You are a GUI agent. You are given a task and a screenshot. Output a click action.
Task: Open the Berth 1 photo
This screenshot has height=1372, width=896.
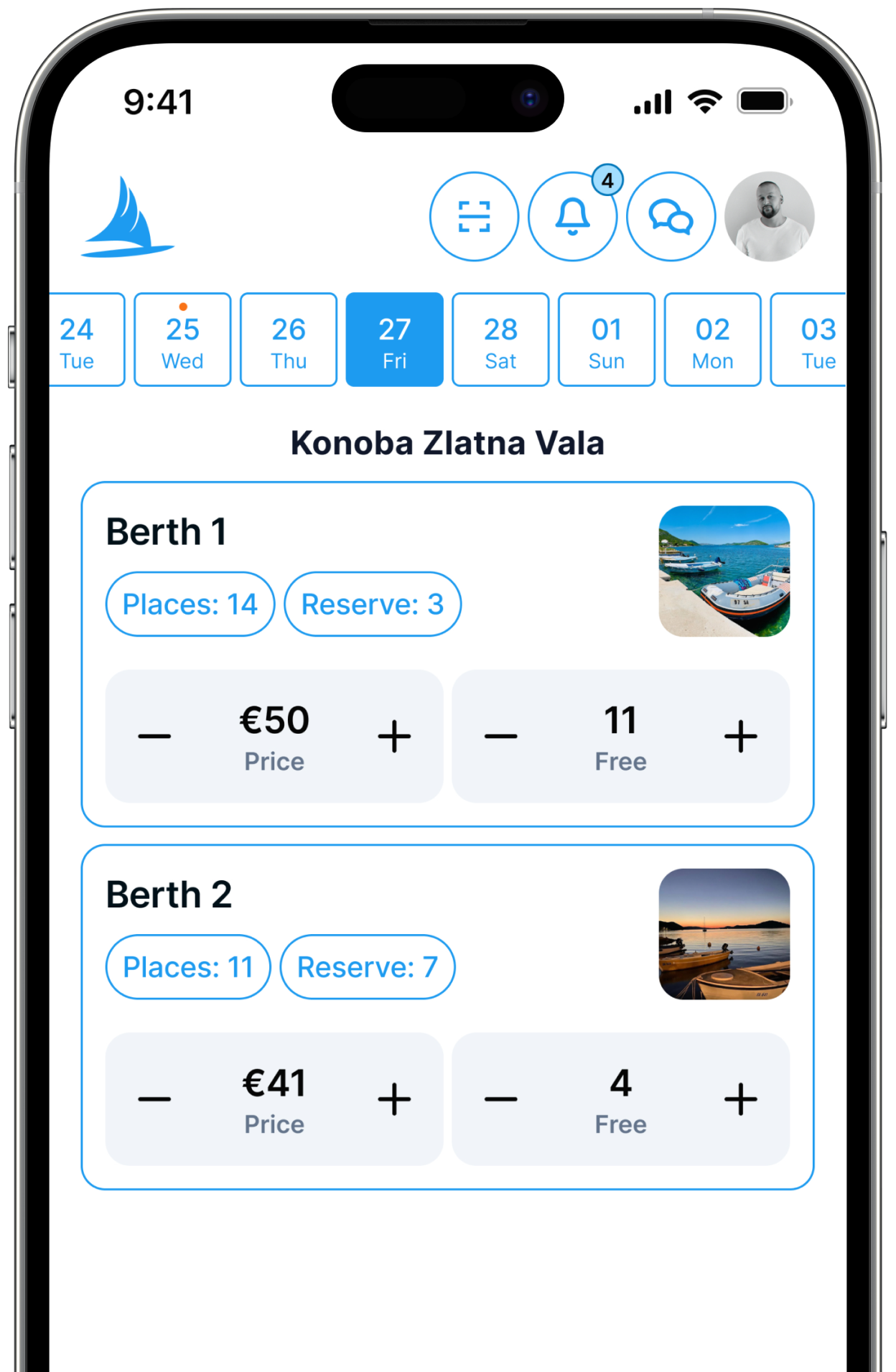click(724, 571)
